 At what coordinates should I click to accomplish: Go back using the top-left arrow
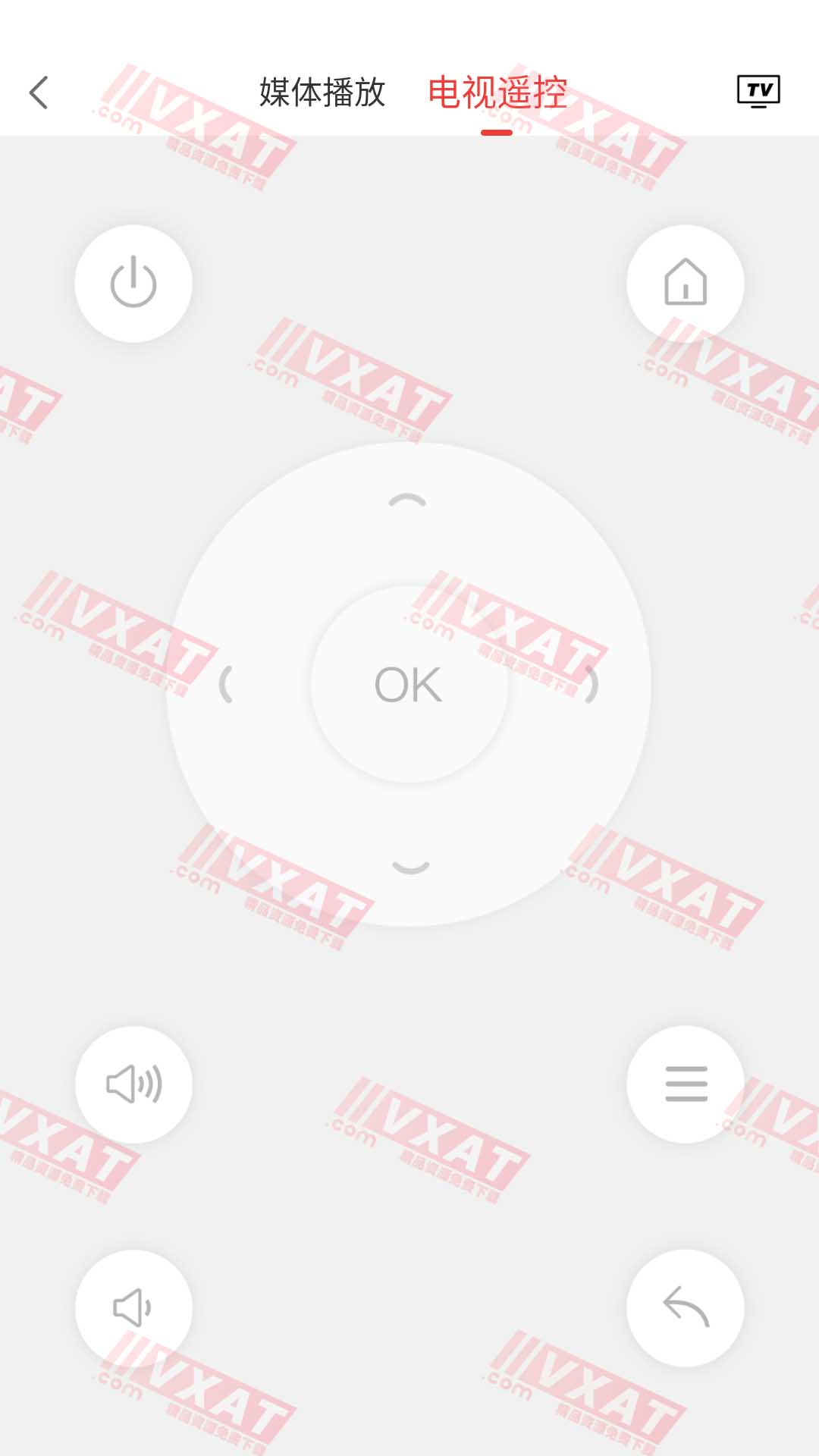[39, 93]
